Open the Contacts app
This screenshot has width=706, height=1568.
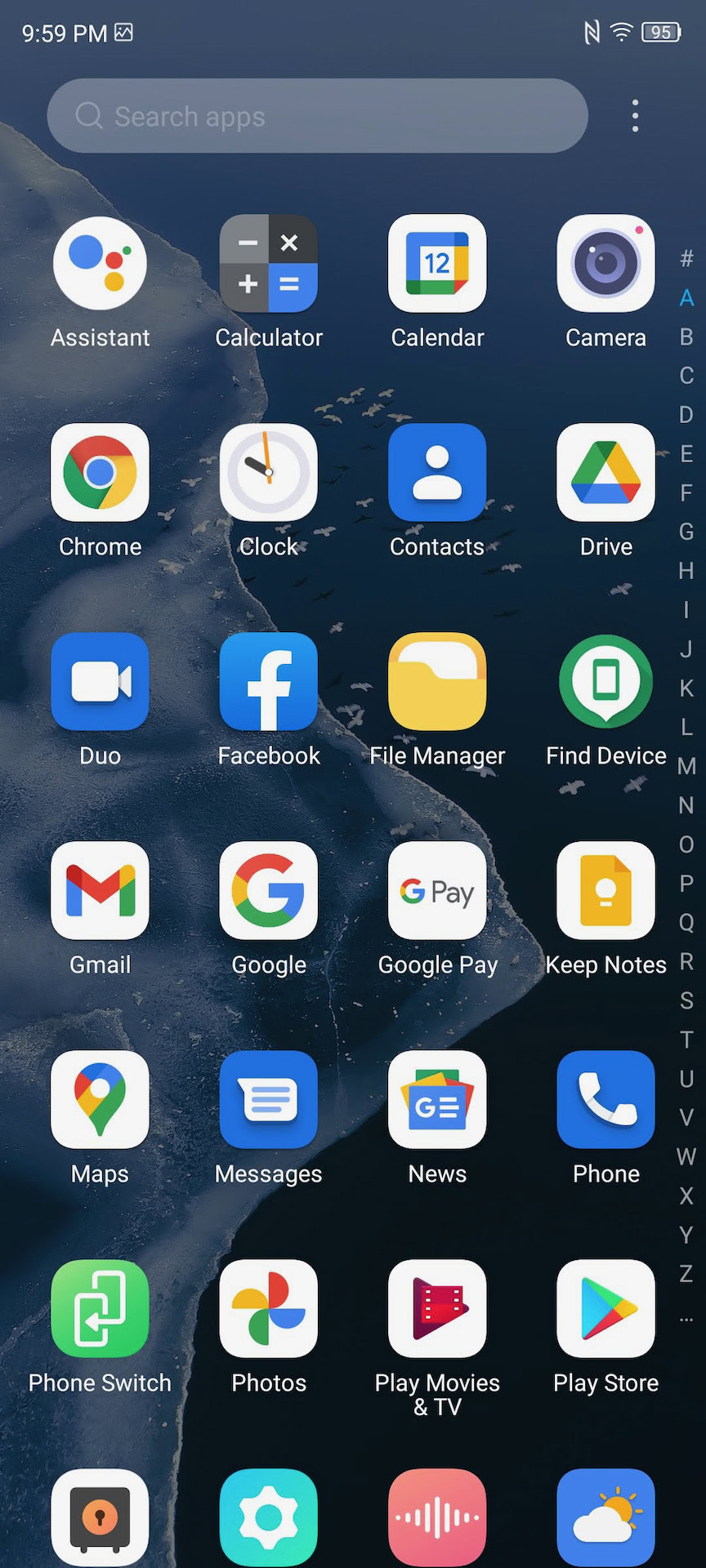(x=437, y=473)
